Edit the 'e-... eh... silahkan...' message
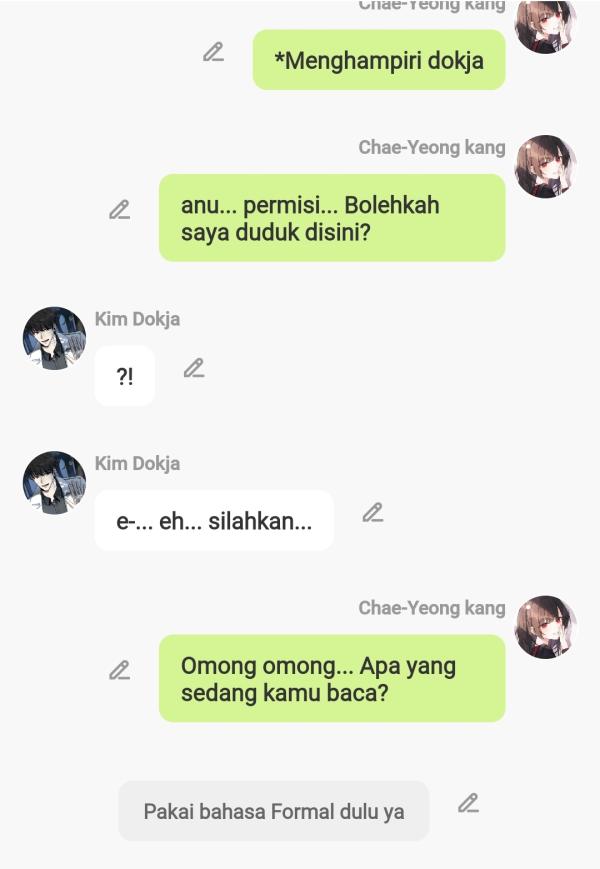600x869 pixels. coord(373,513)
